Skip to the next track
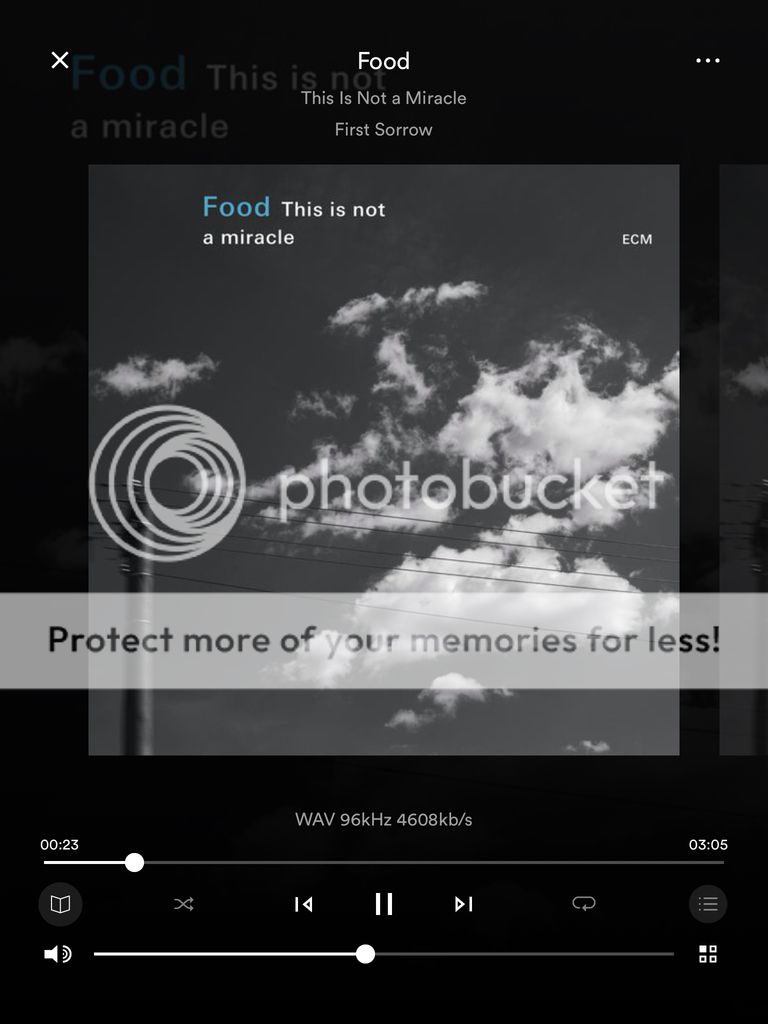768x1024 pixels. pos(463,904)
